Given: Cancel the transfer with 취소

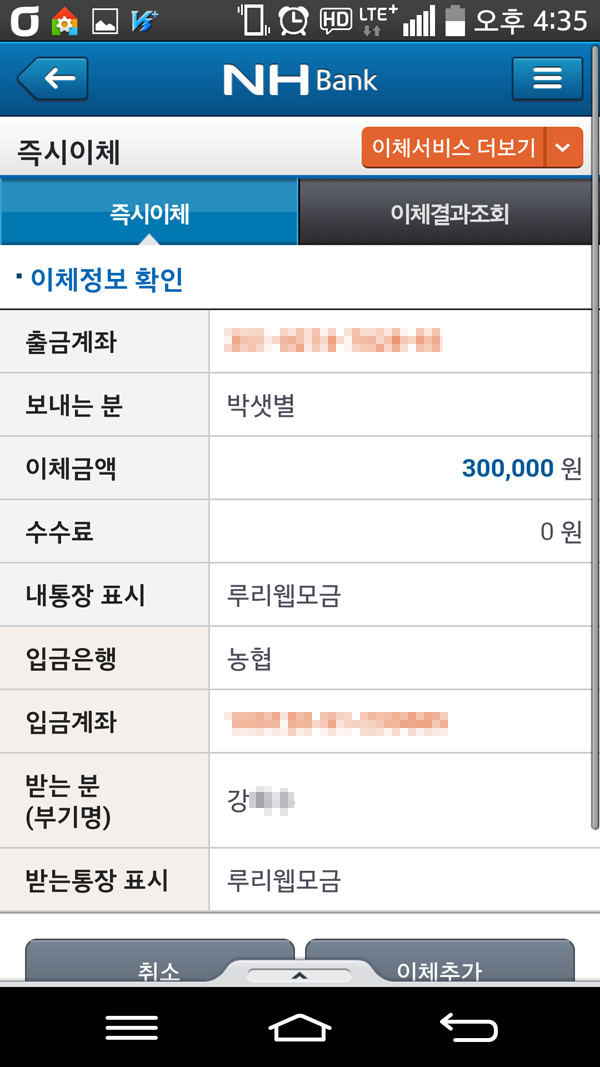Looking at the screenshot, I should tap(159, 960).
